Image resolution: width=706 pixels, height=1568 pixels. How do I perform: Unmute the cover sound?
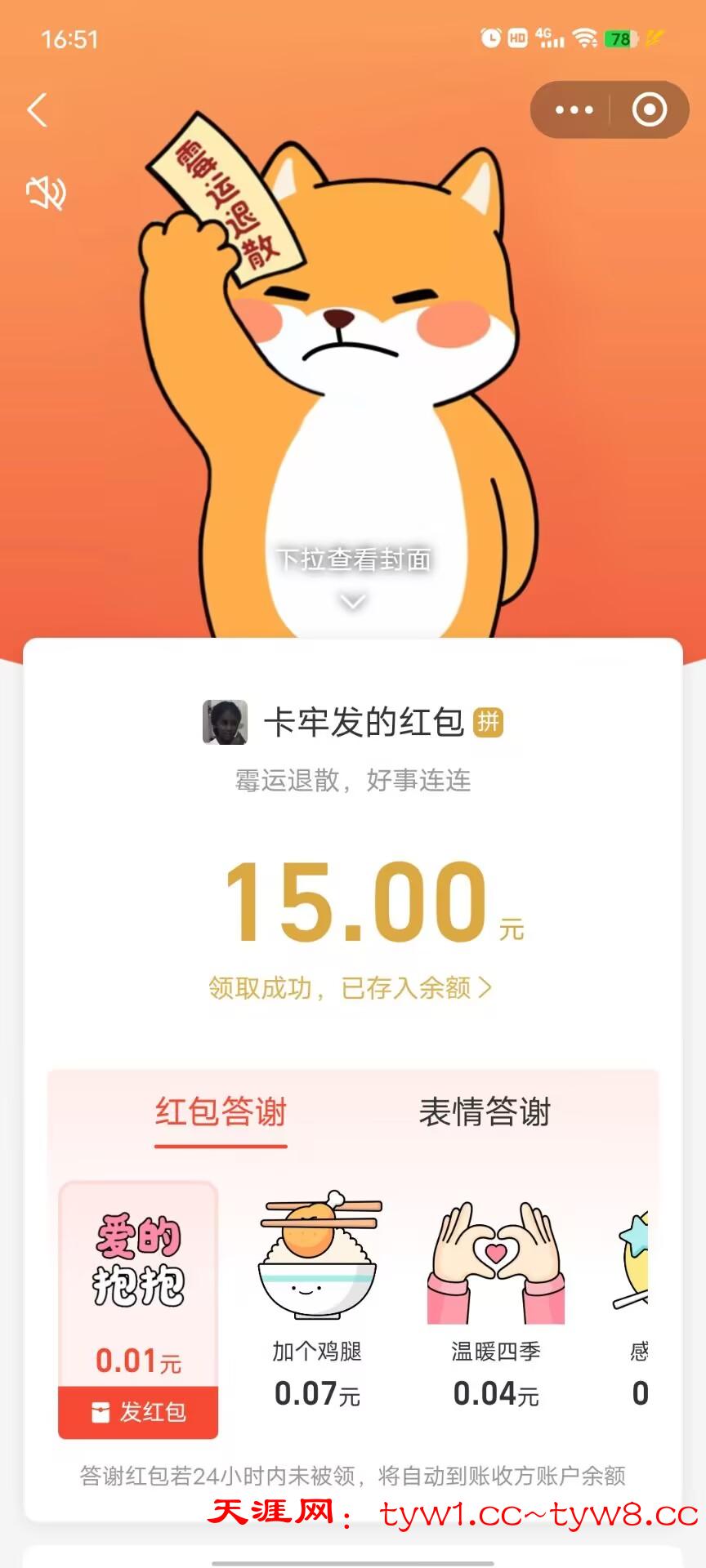coord(46,193)
